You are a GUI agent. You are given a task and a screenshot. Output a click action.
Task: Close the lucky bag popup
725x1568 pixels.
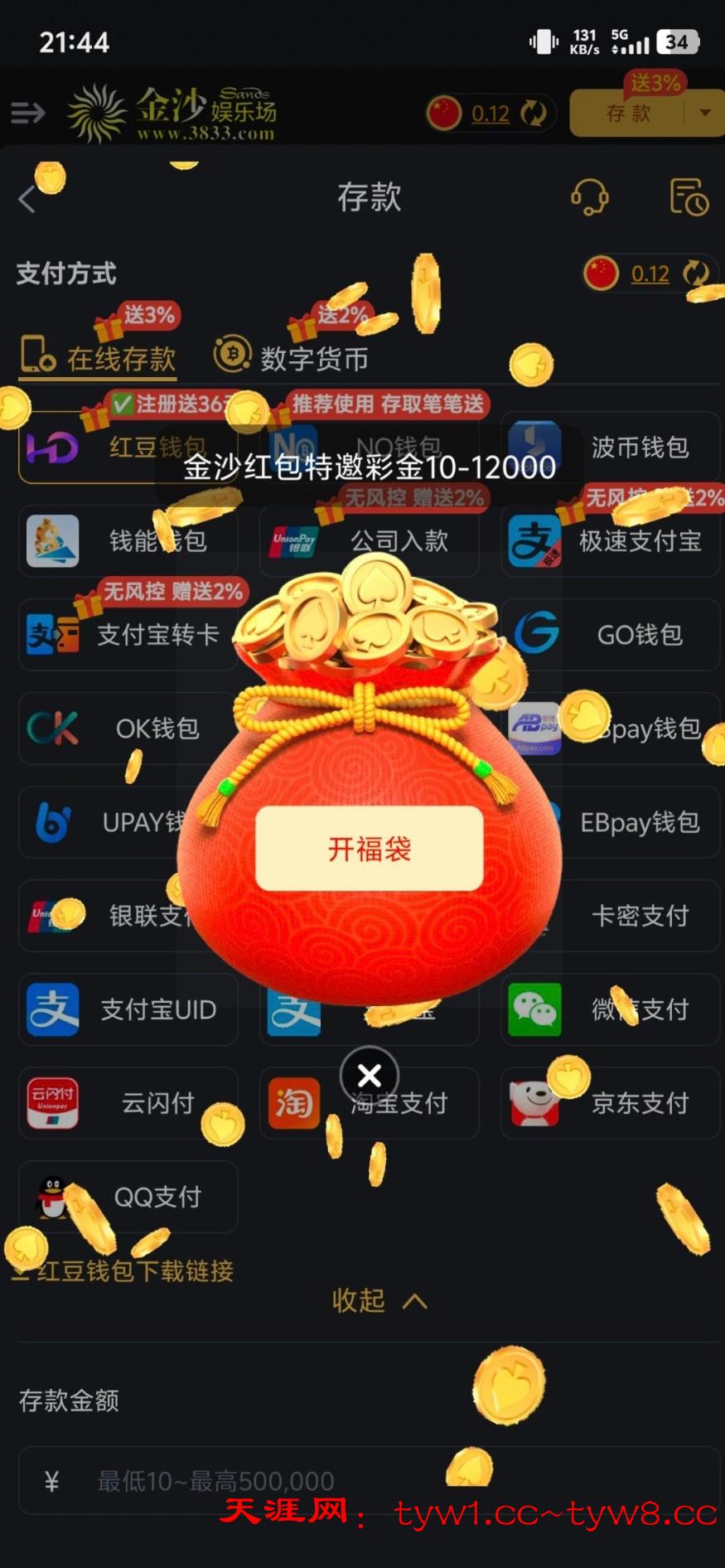(369, 1076)
